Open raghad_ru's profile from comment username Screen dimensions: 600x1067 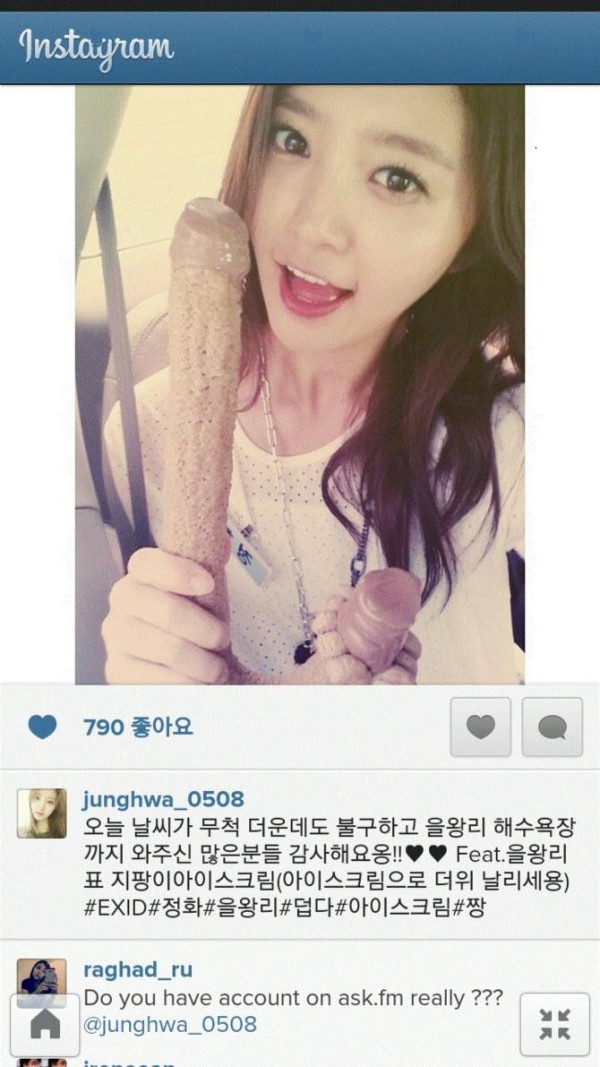coord(138,970)
